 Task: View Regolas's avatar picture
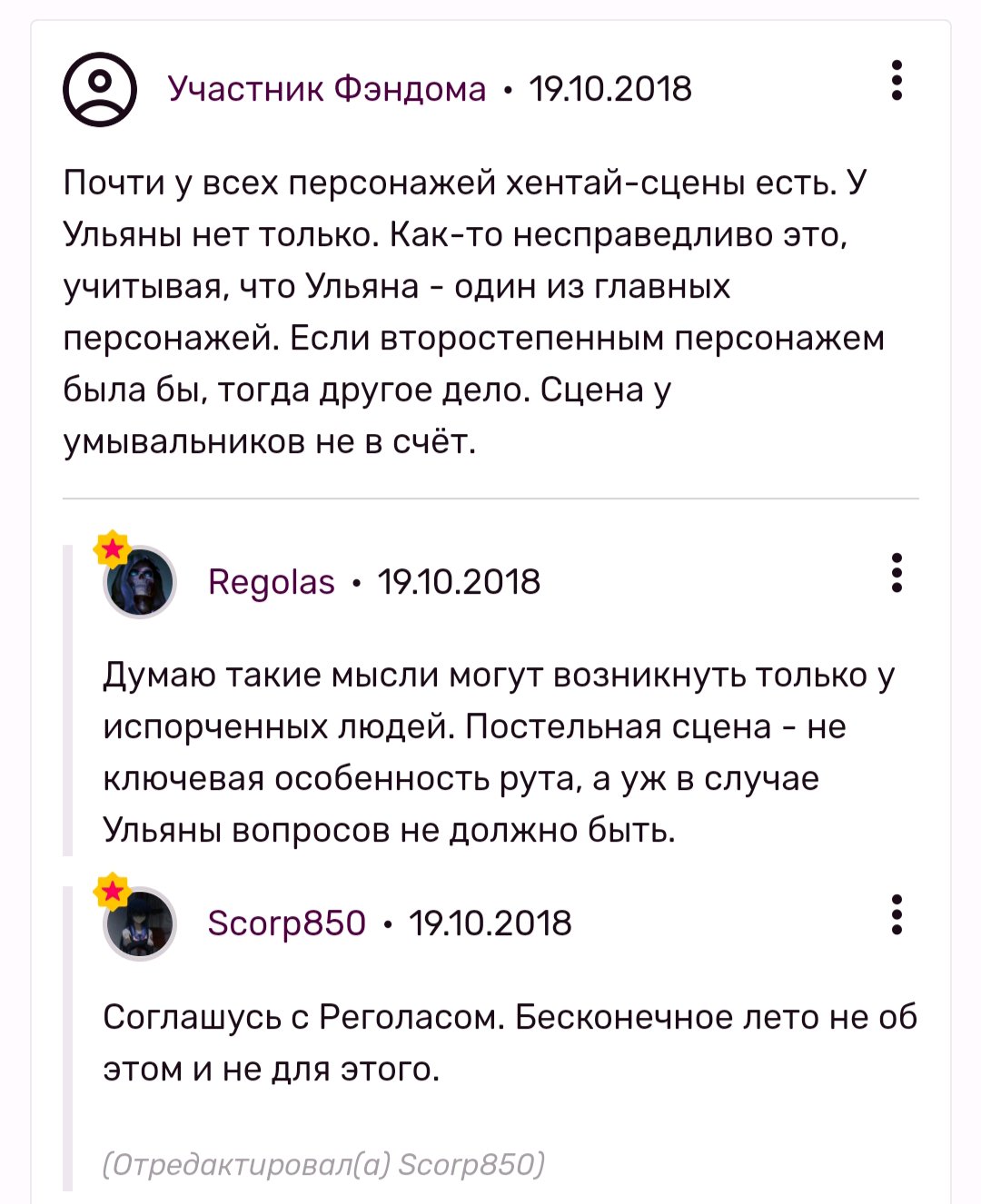140,582
